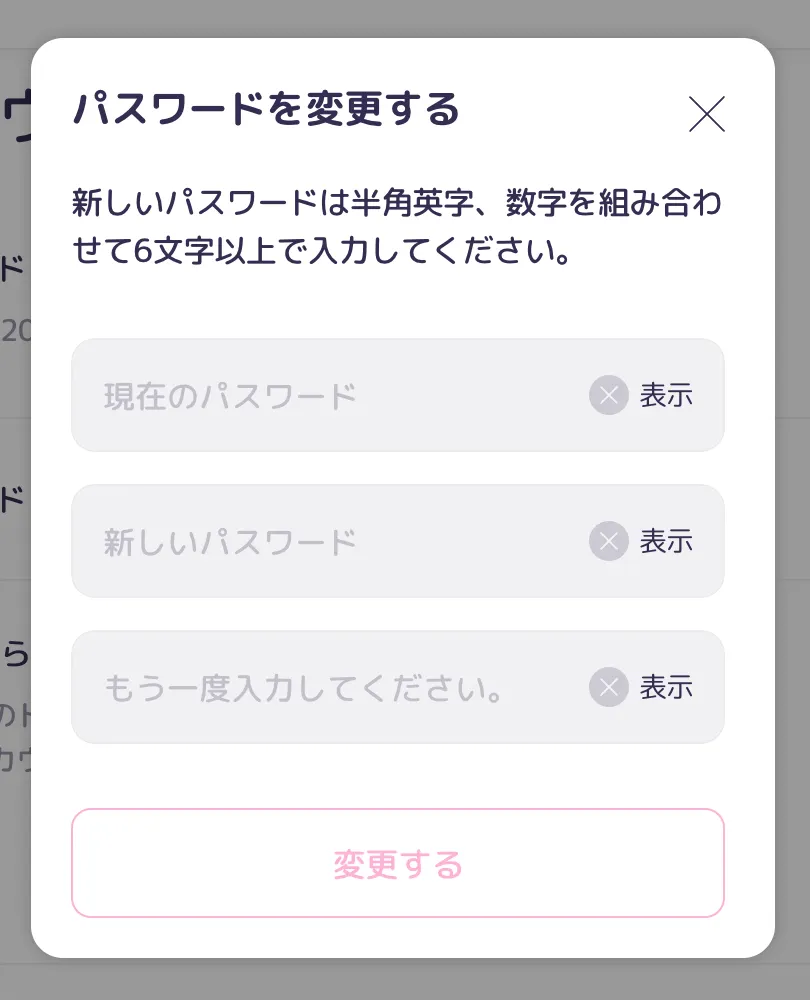Show the 現在のパスワード text with 表示
810x1000 pixels.
(x=666, y=395)
